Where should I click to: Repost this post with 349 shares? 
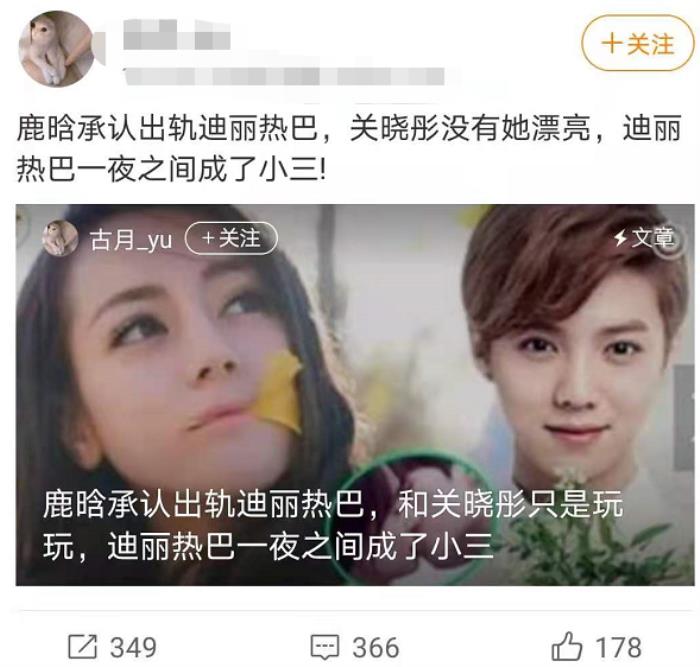click(x=111, y=645)
